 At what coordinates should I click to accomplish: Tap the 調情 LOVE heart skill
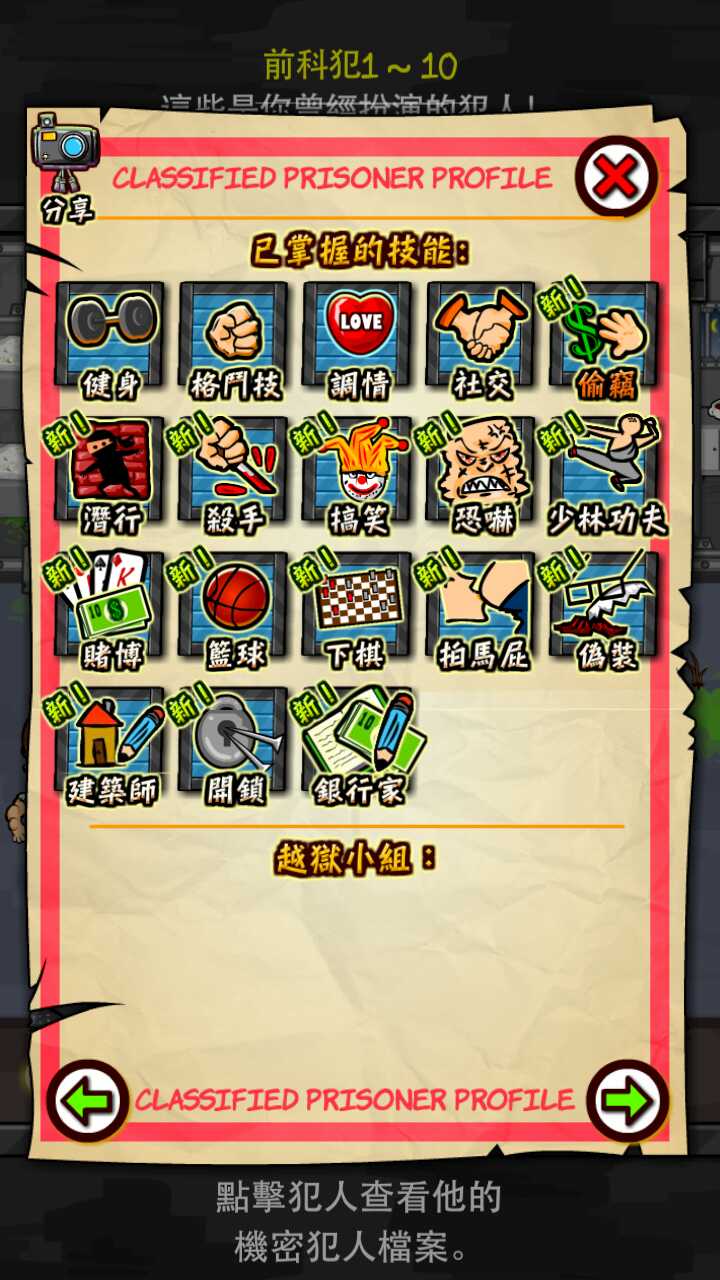tap(358, 337)
